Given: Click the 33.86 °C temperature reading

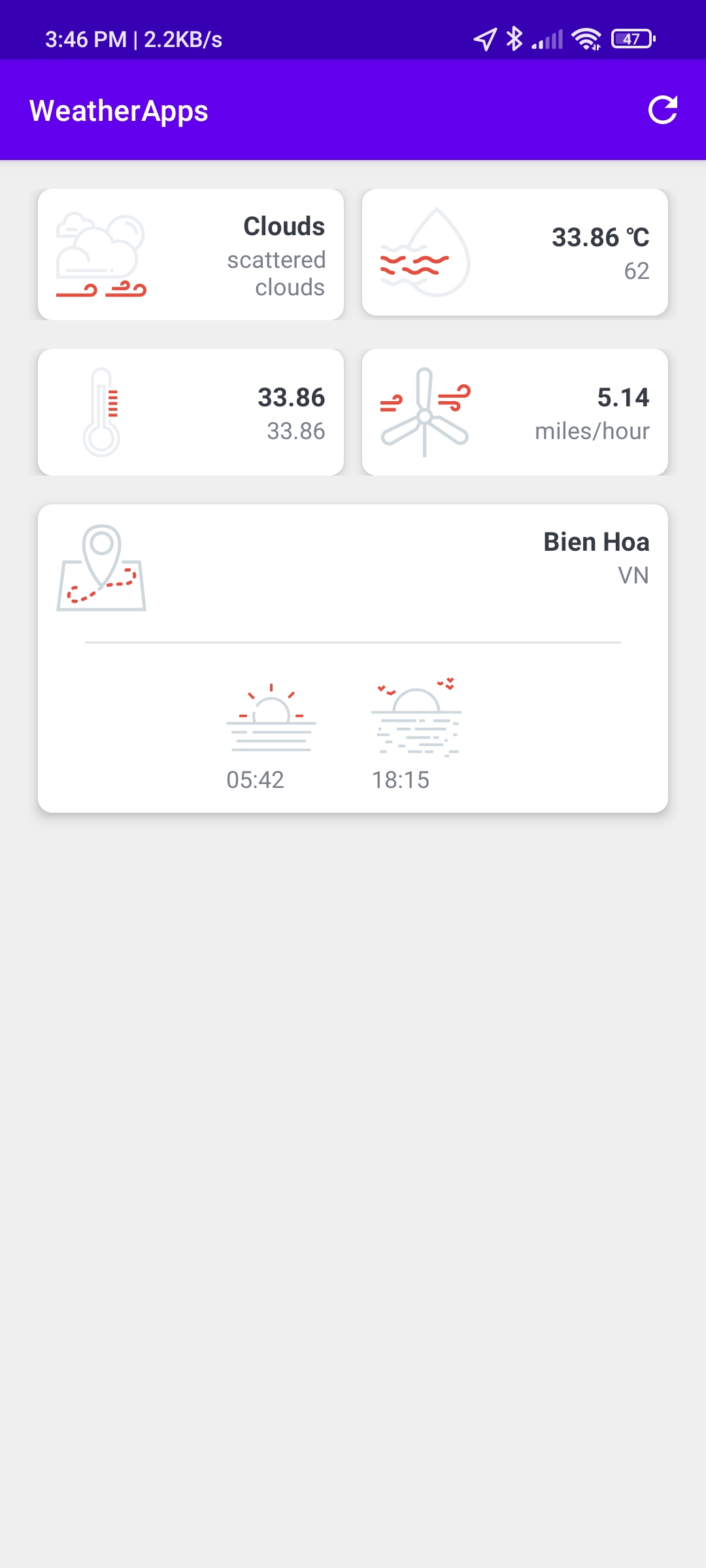Looking at the screenshot, I should [599, 237].
